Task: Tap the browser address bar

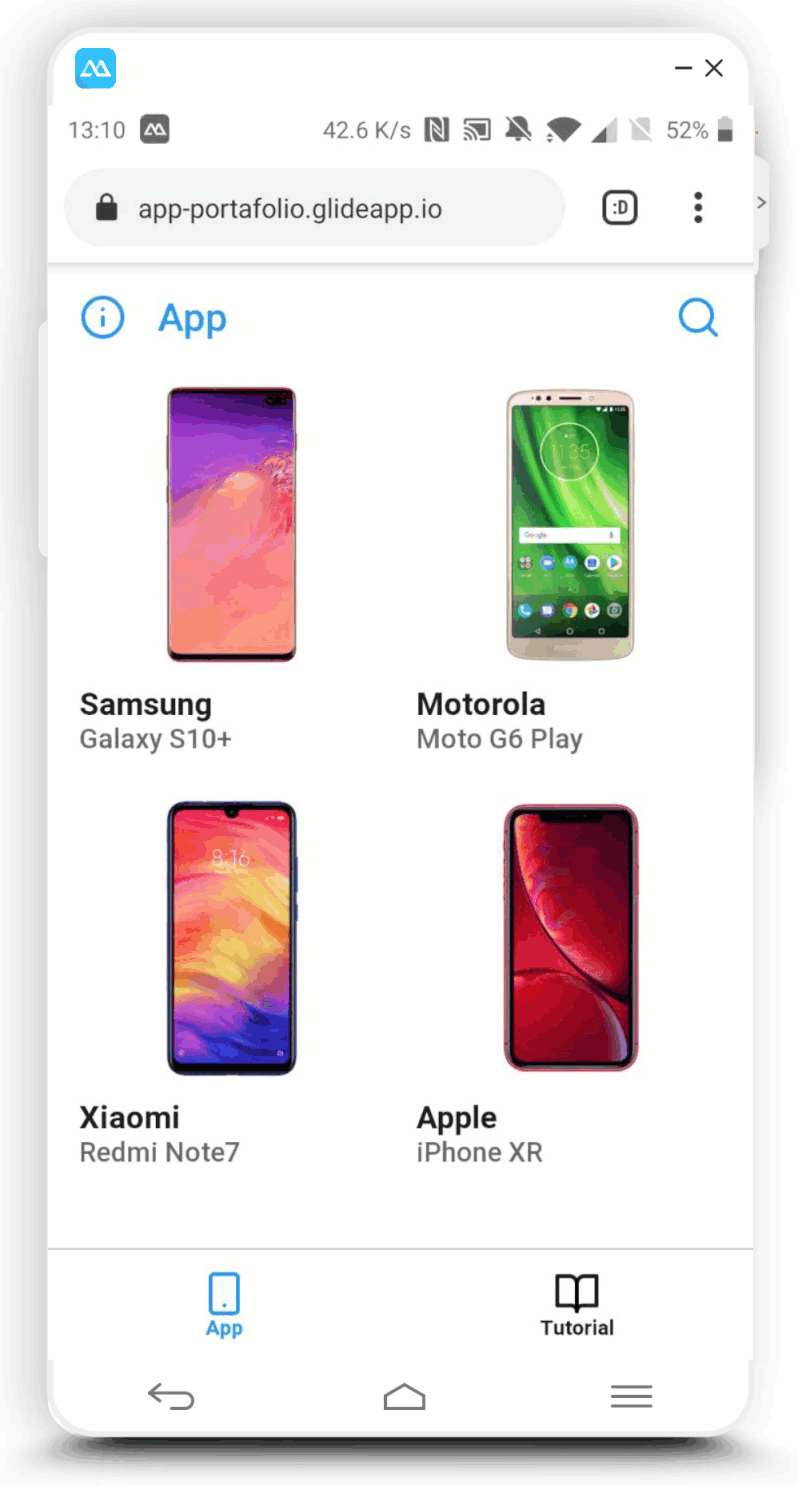Action: [314, 208]
